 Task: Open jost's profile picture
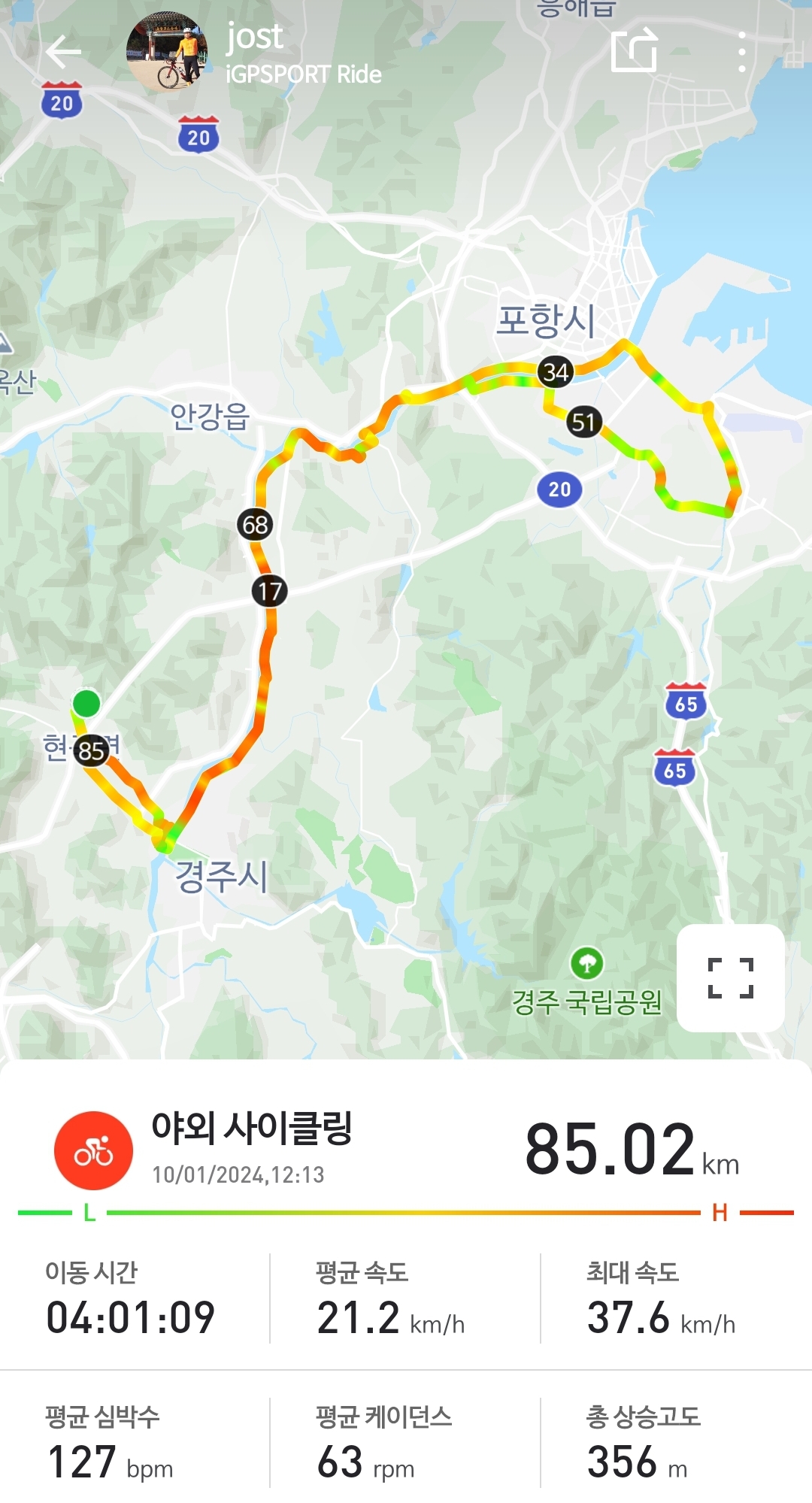coord(167,53)
